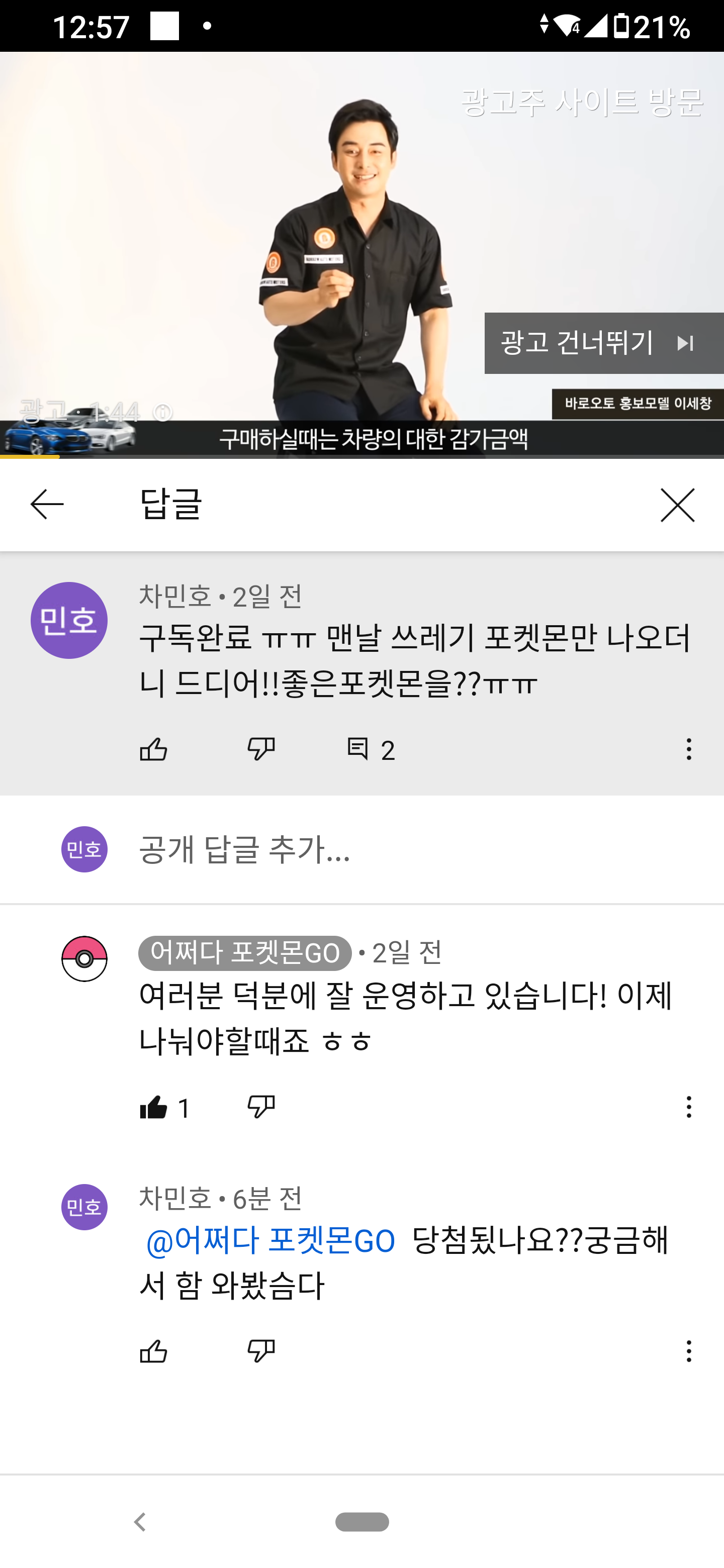Dislike 차민호's reply asking 당첨됬나요

click(261, 1352)
